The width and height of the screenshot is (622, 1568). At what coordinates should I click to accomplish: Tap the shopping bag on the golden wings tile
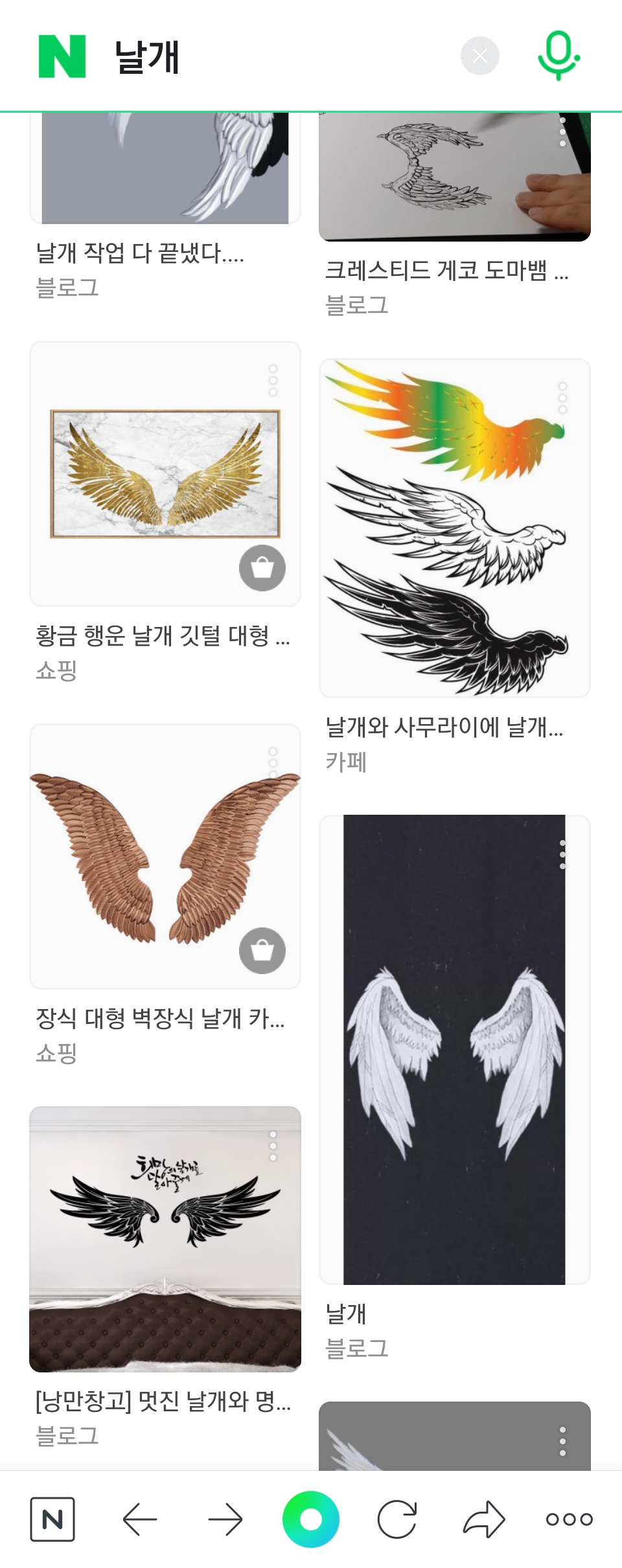[x=262, y=568]
